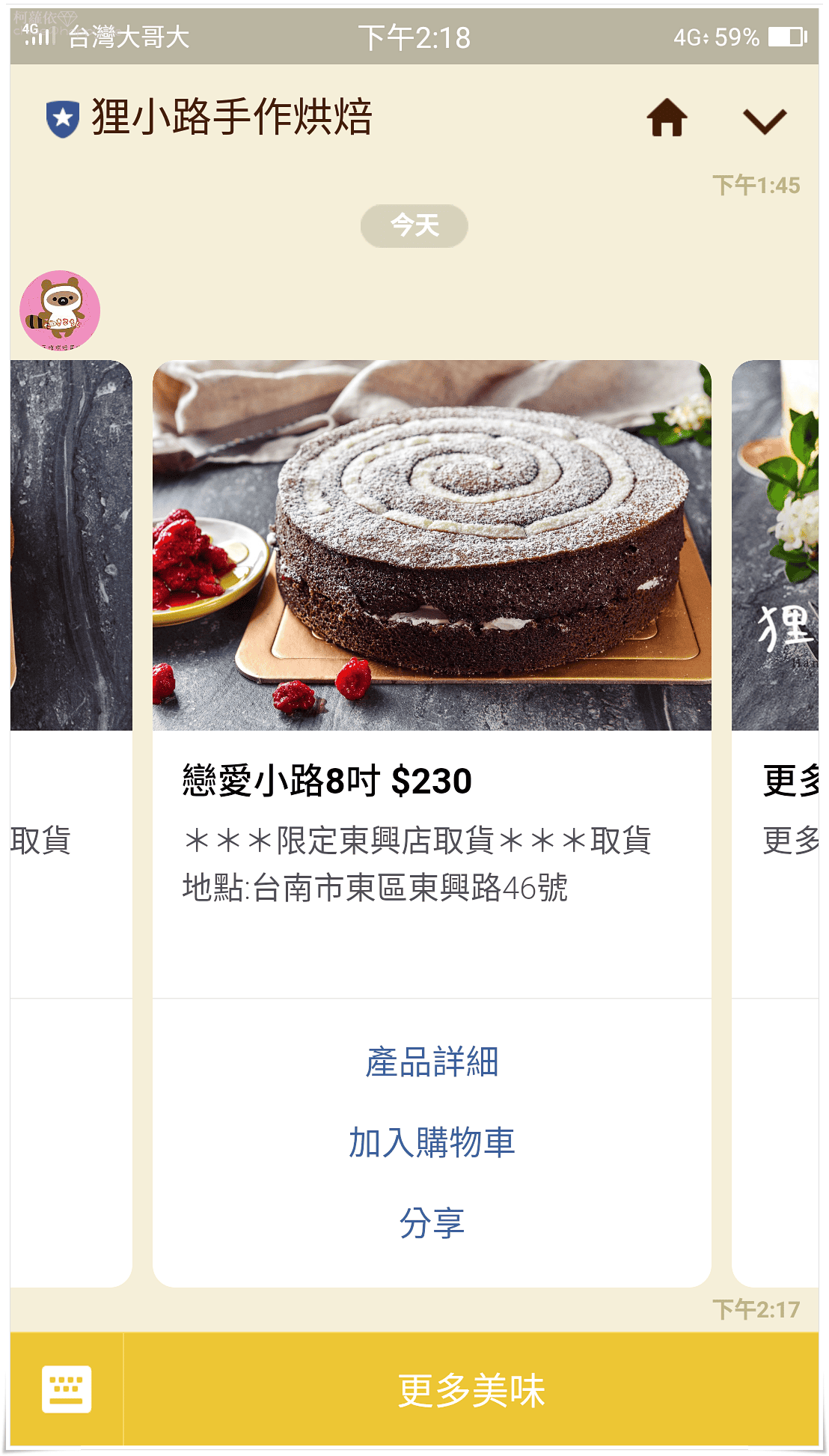Tap the home icon in the chat header
Screen dimensions: 829x1456
click(668, 118)
